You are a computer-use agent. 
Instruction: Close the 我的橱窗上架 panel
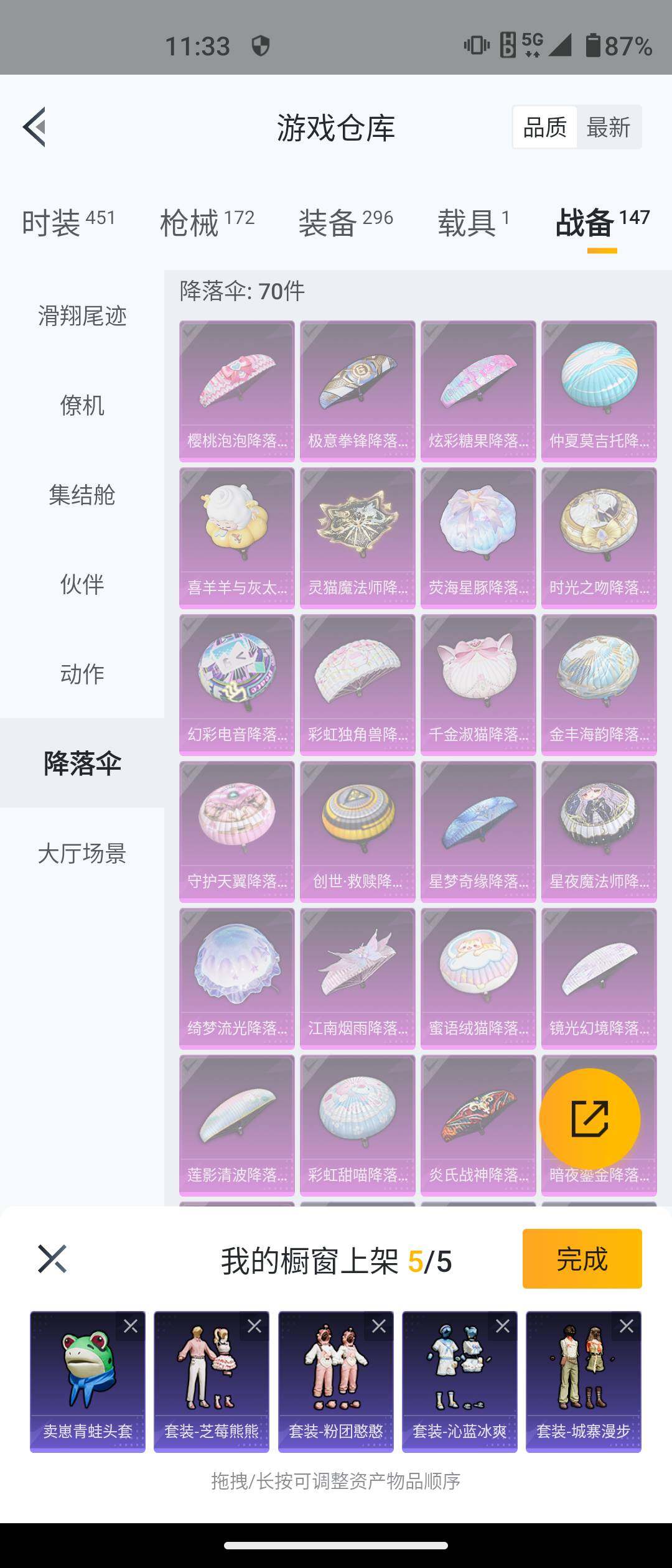click(x=52, y=1259)
